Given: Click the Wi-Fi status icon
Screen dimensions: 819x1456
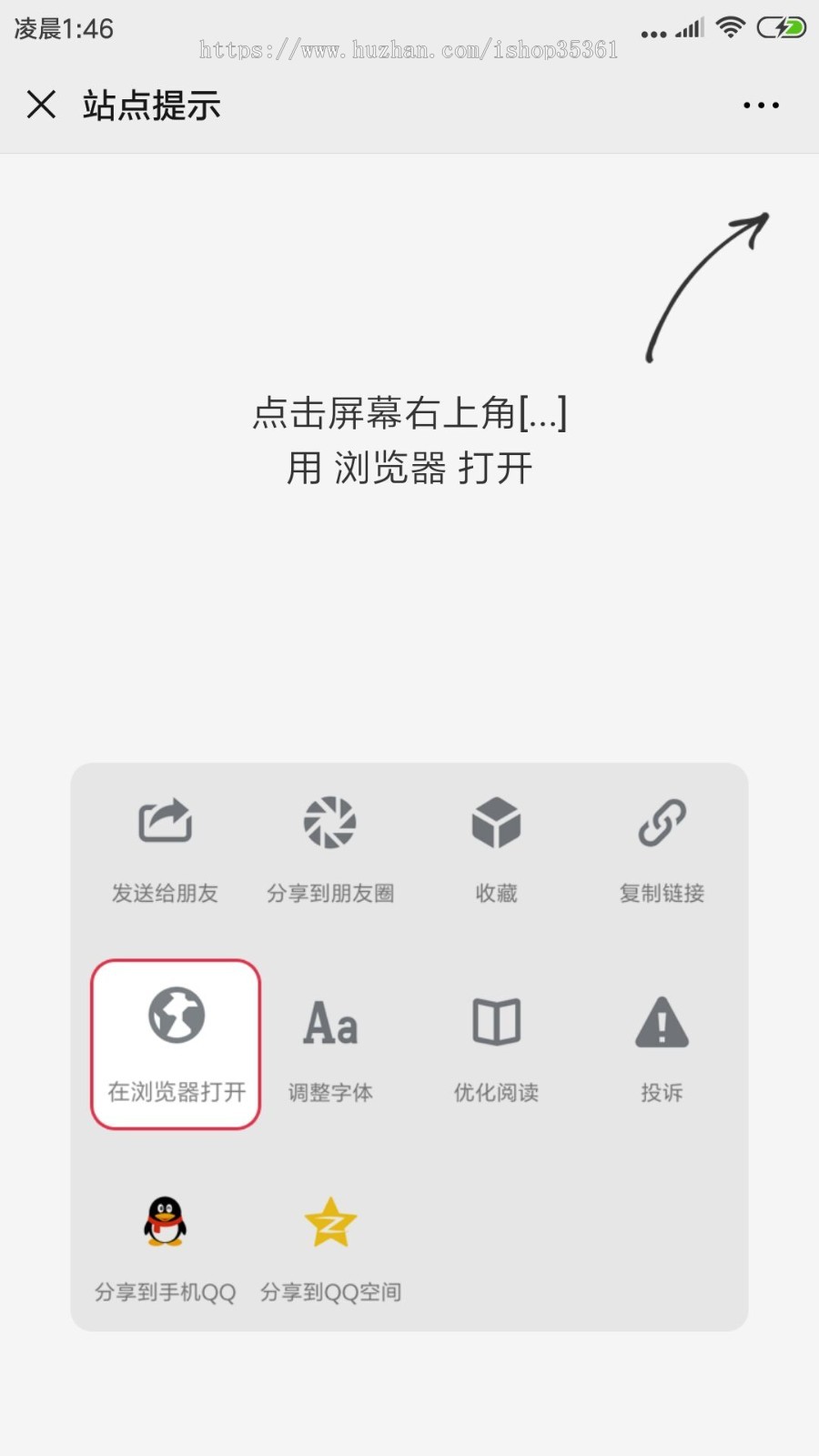Looking at the screenshot, I should coord(730,27).
